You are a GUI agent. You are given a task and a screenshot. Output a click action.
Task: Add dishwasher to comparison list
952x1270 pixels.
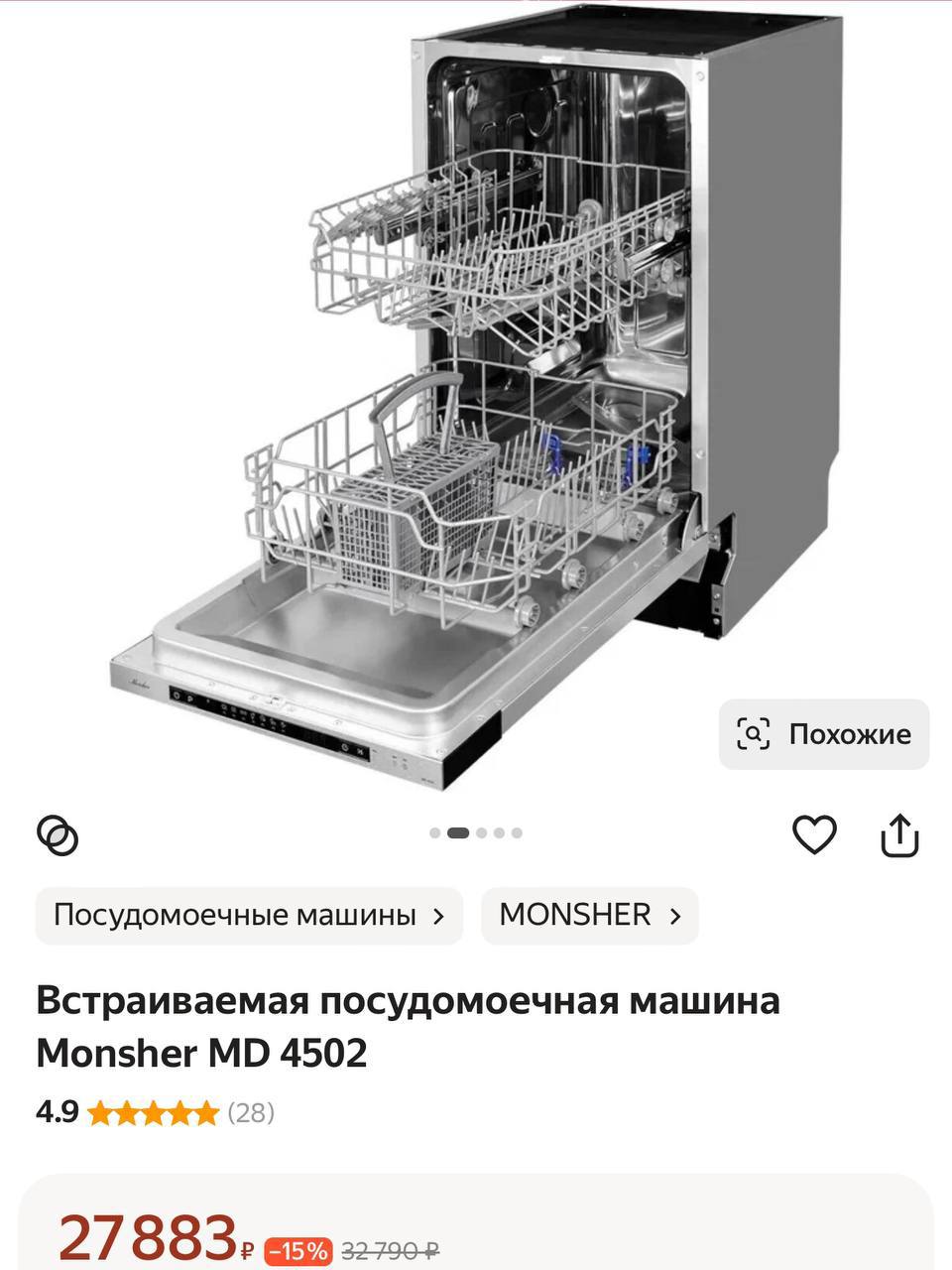coord(58,835)
